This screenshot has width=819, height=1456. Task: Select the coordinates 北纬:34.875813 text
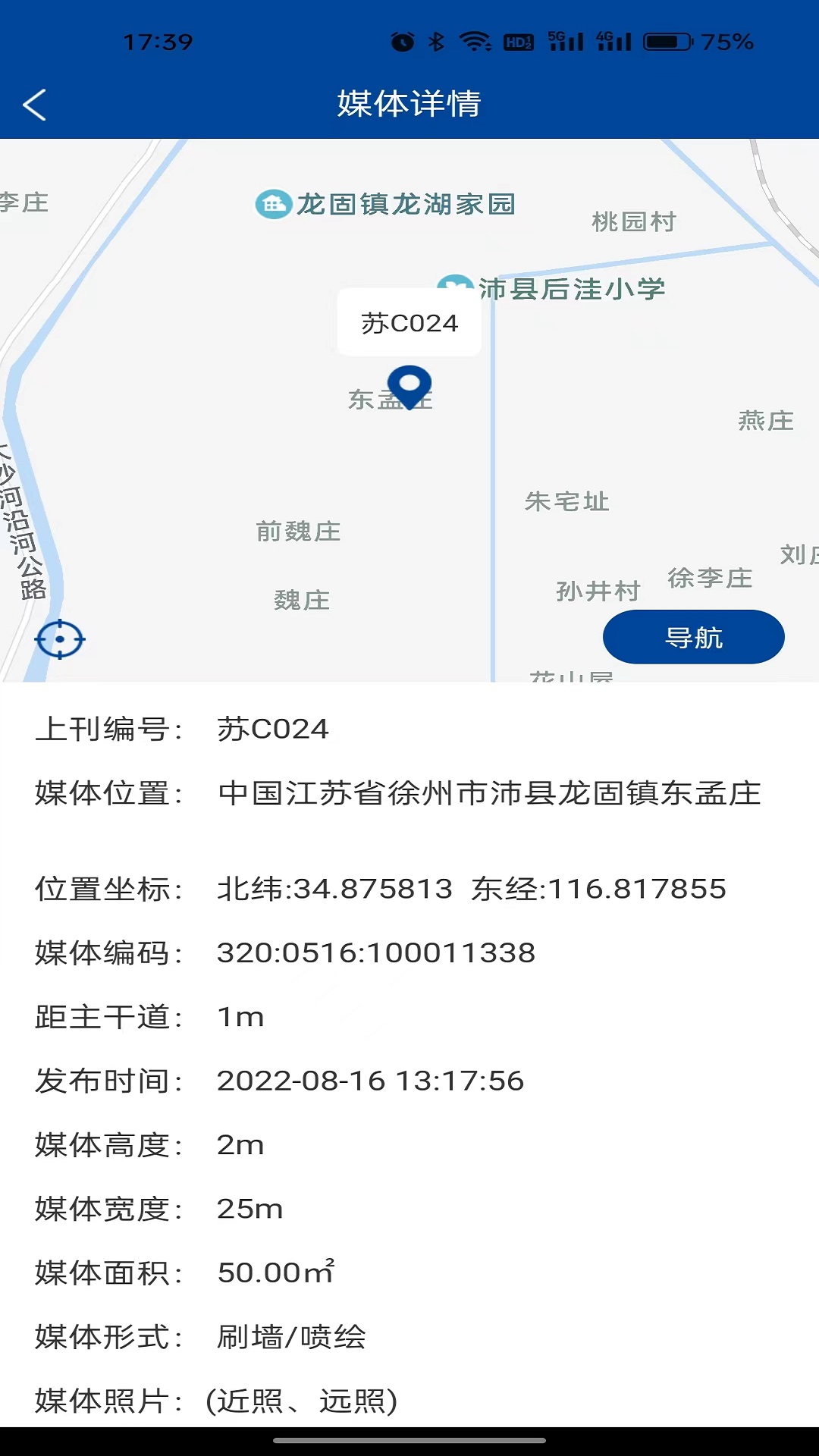coord(334,890)
